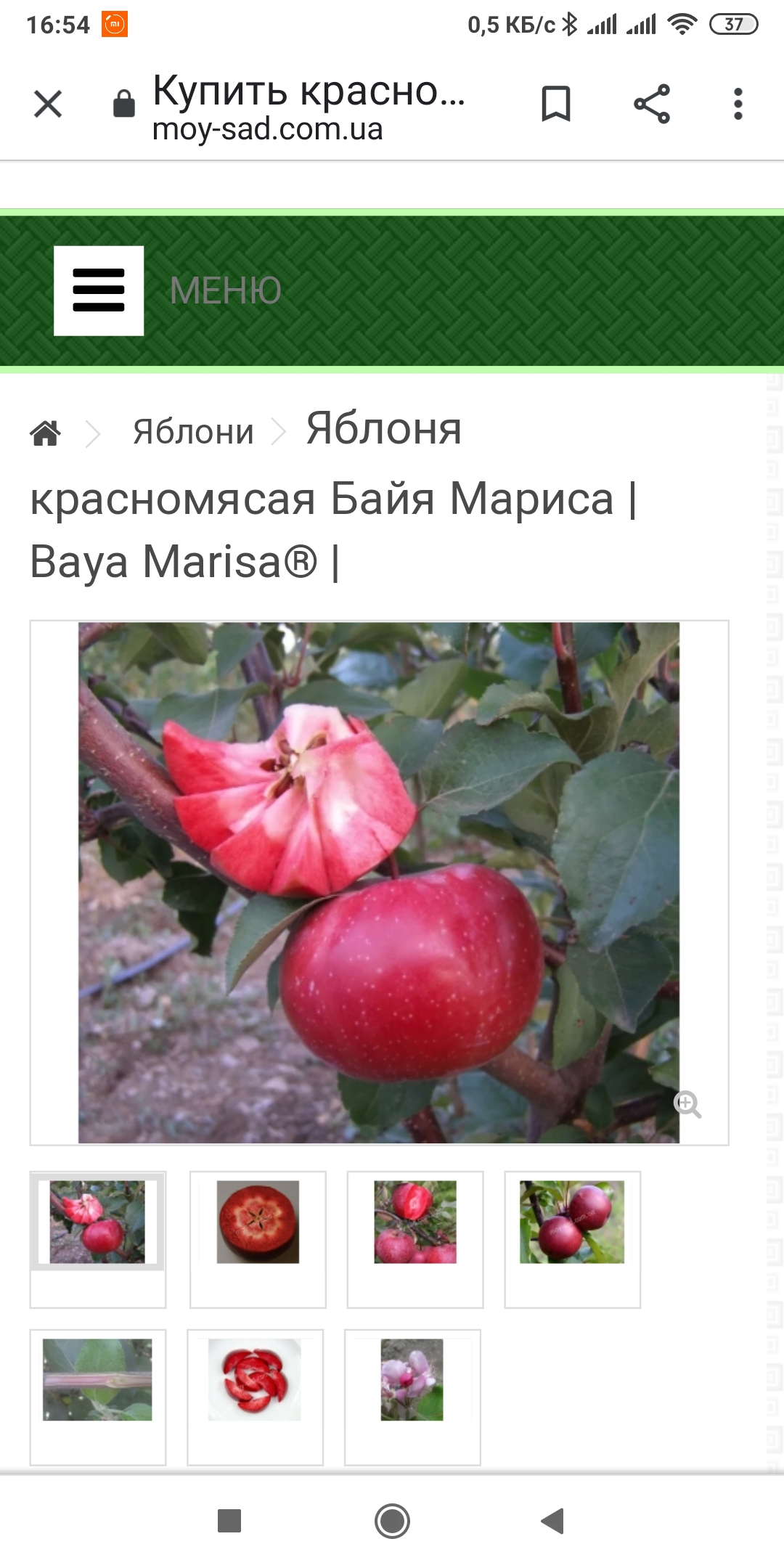Go to the home page icon in breadcrumbs
The image size is (784, 1568).
point(45,433)
